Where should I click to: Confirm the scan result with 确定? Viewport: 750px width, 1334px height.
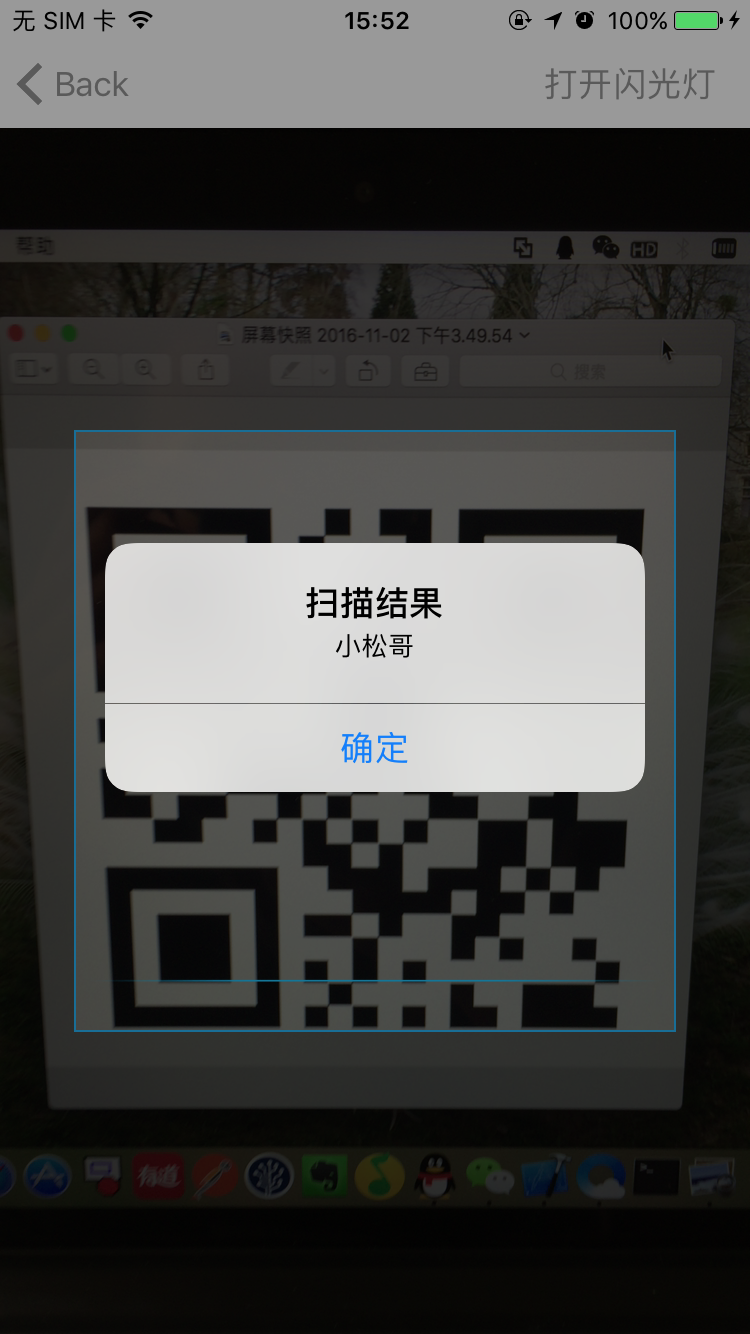tap(374, 748)
